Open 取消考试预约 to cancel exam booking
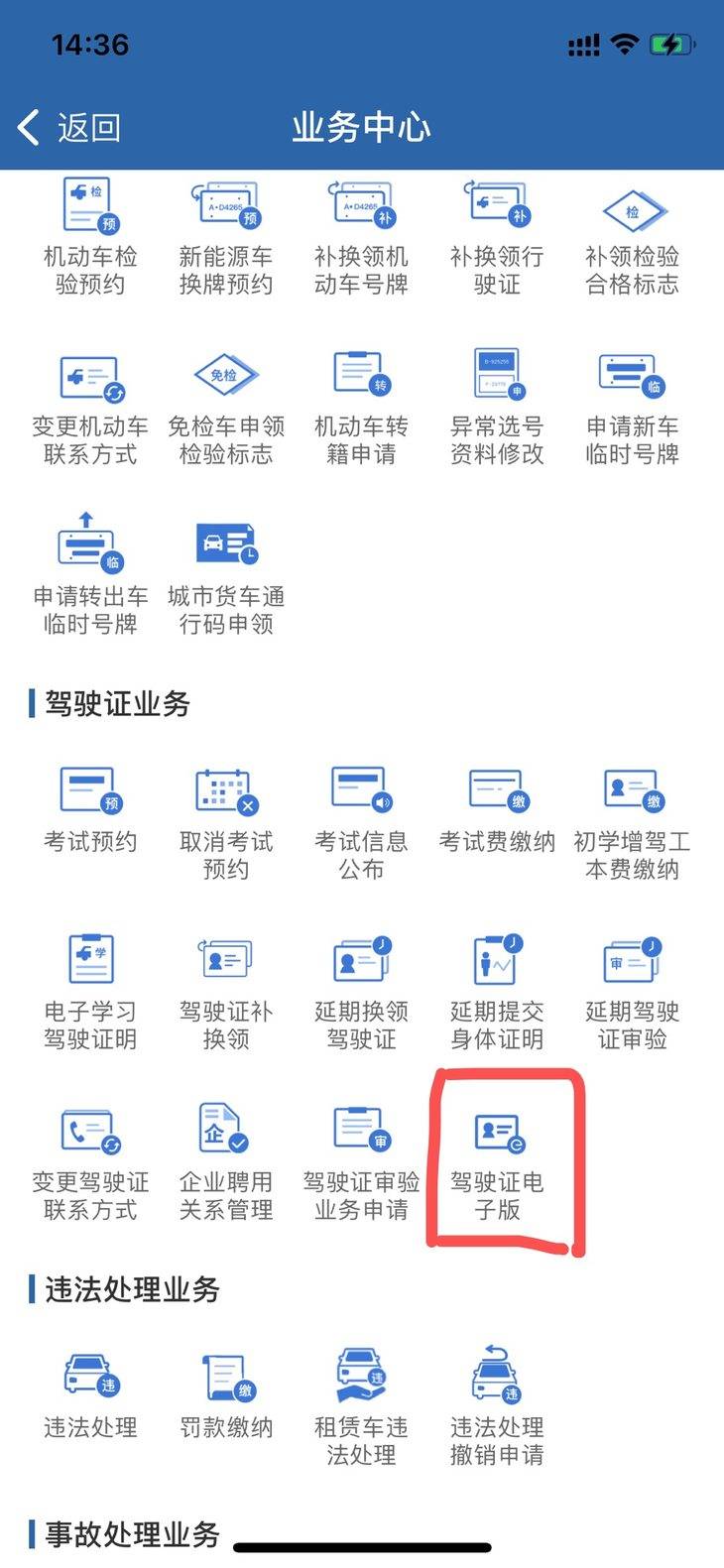This screenshot has width=724, height=1568. 226,793
